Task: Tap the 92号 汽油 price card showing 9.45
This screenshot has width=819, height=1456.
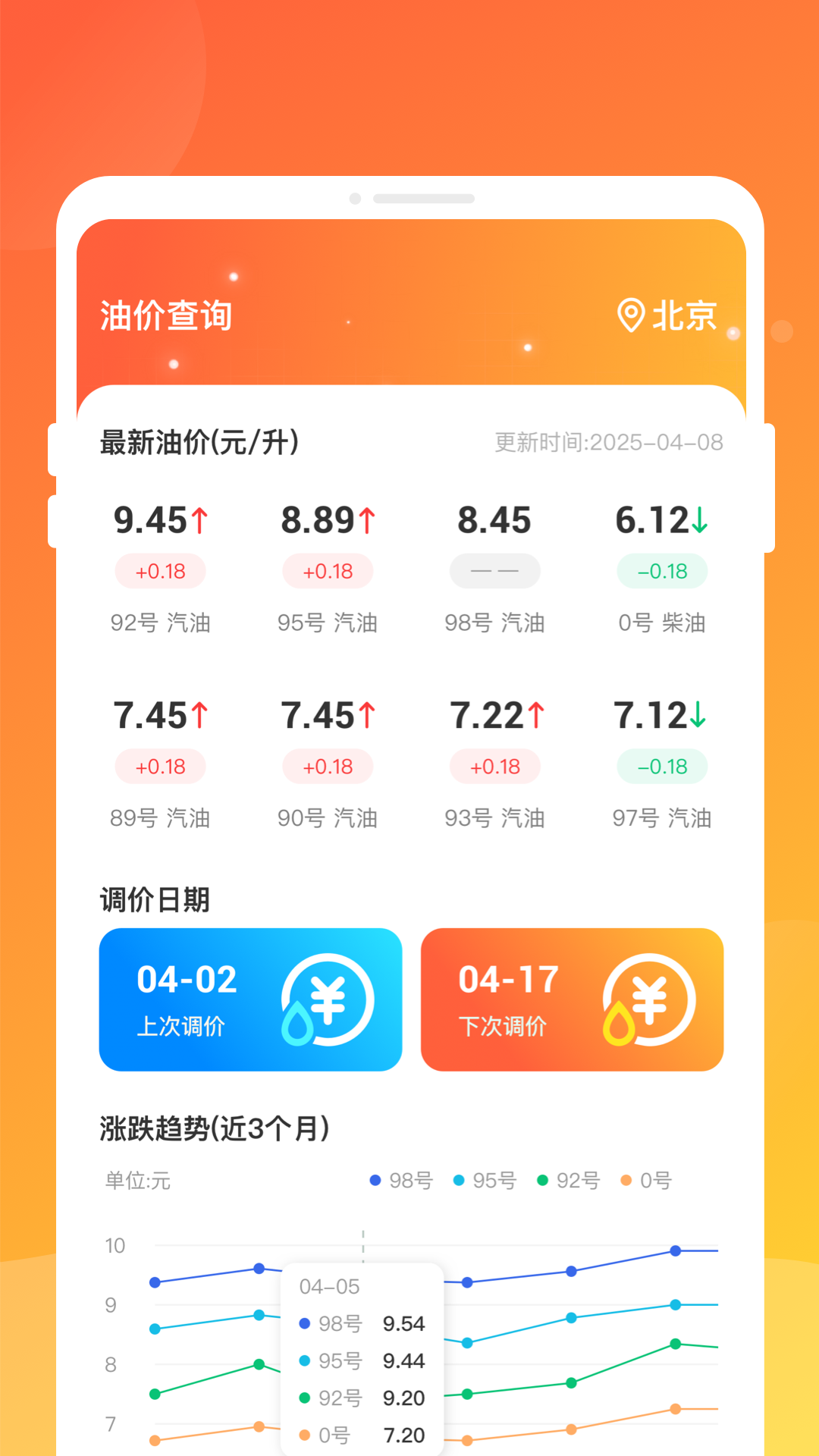Action: click(x=161, y=569)
